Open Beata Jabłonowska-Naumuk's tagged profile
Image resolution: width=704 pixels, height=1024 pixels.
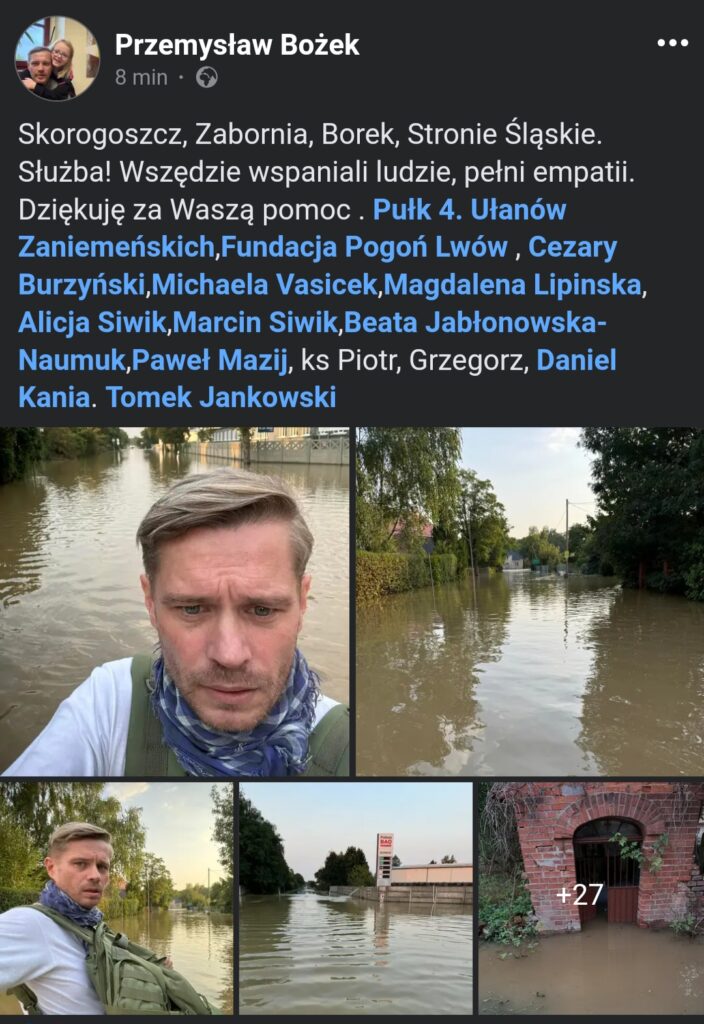[476, 322]
